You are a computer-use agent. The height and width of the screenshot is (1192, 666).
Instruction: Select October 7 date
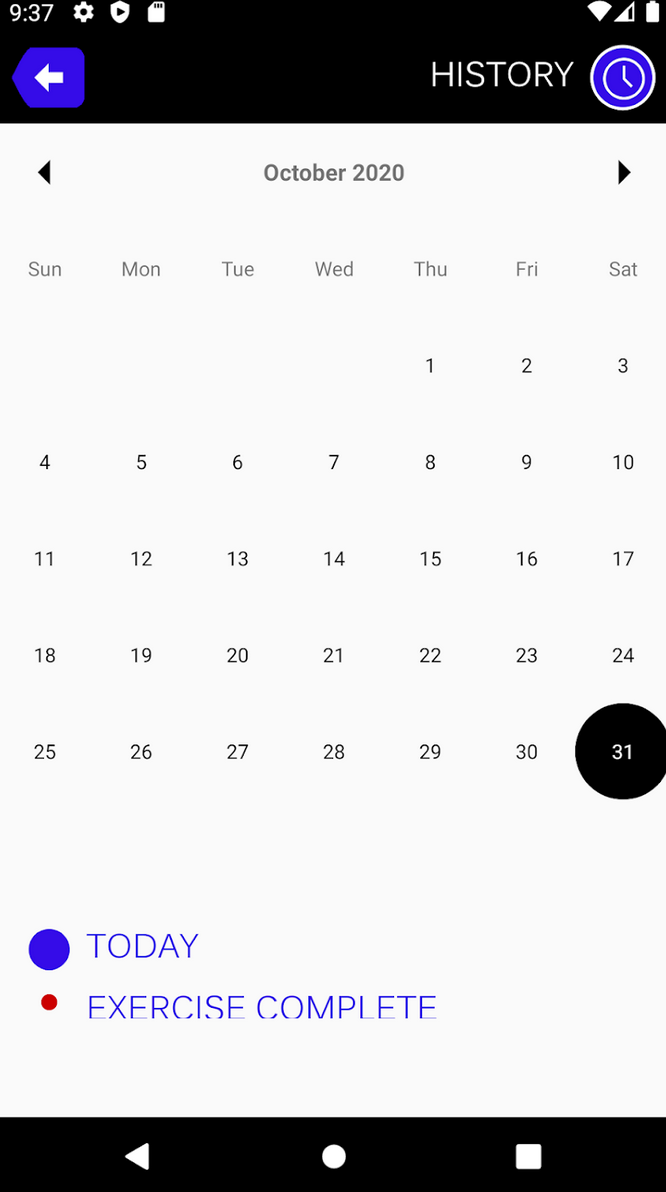tap(334, 462)
